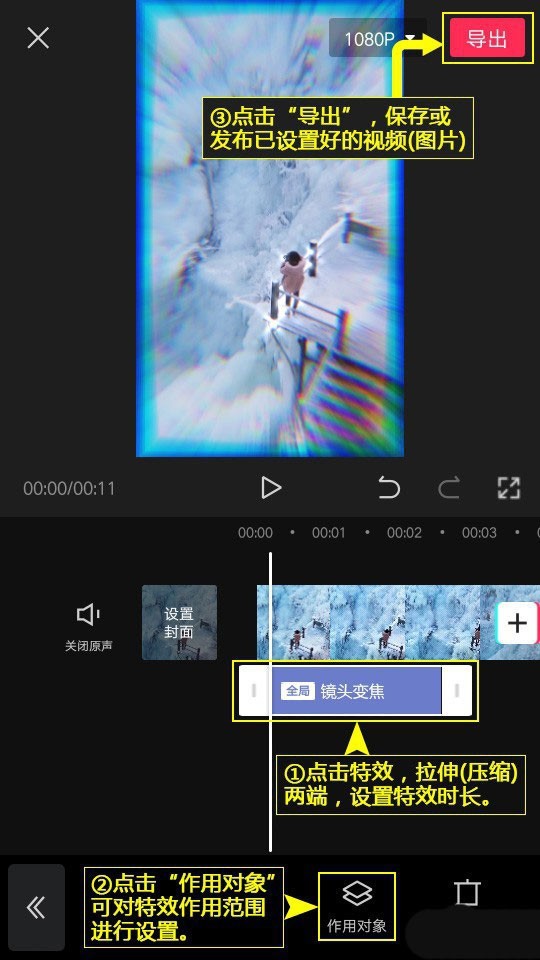Tap the red 导出 export button
540x960 pixels.
(x=487, y=38)
